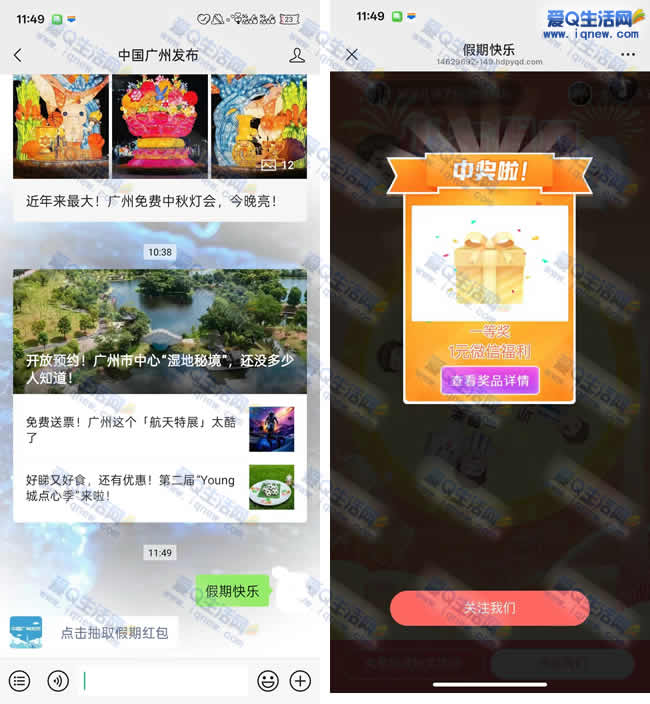The height and width of the screenshot is (704, 650).
Task: Go back from 中国广州发布 chat
Action: tap(17, 55)
